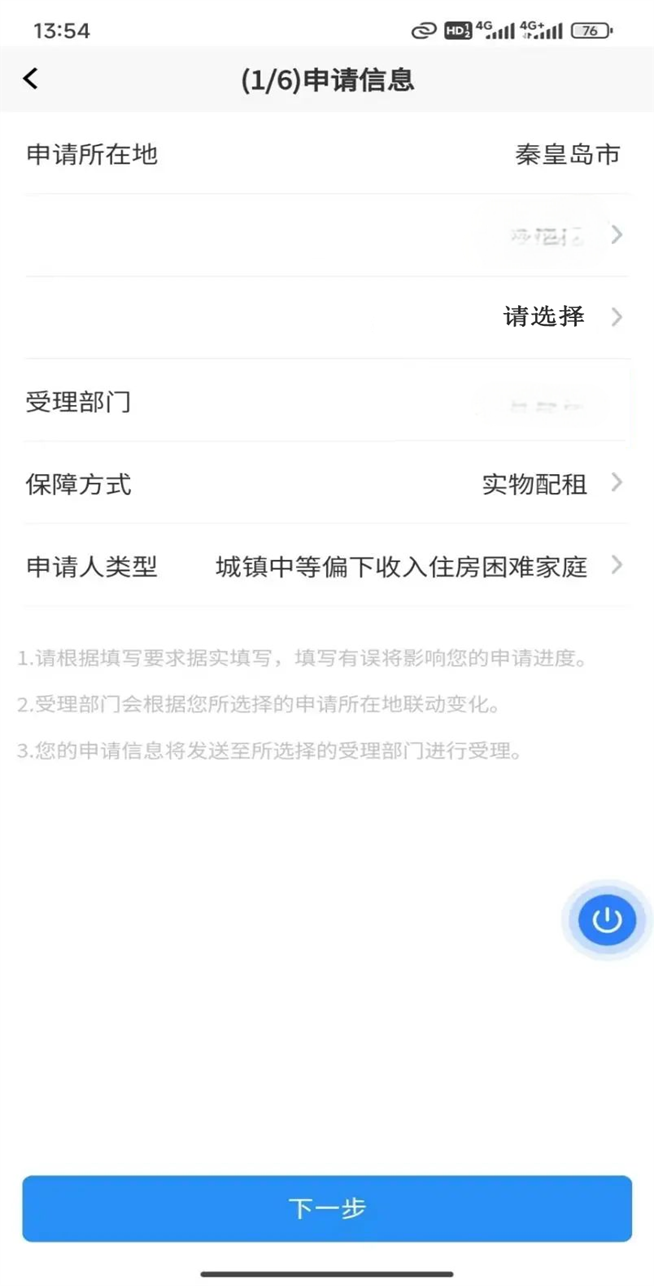This screenshot has height=1286, width=654.
Task: Go back from the application info page
Action: click(x=31, y=79)
